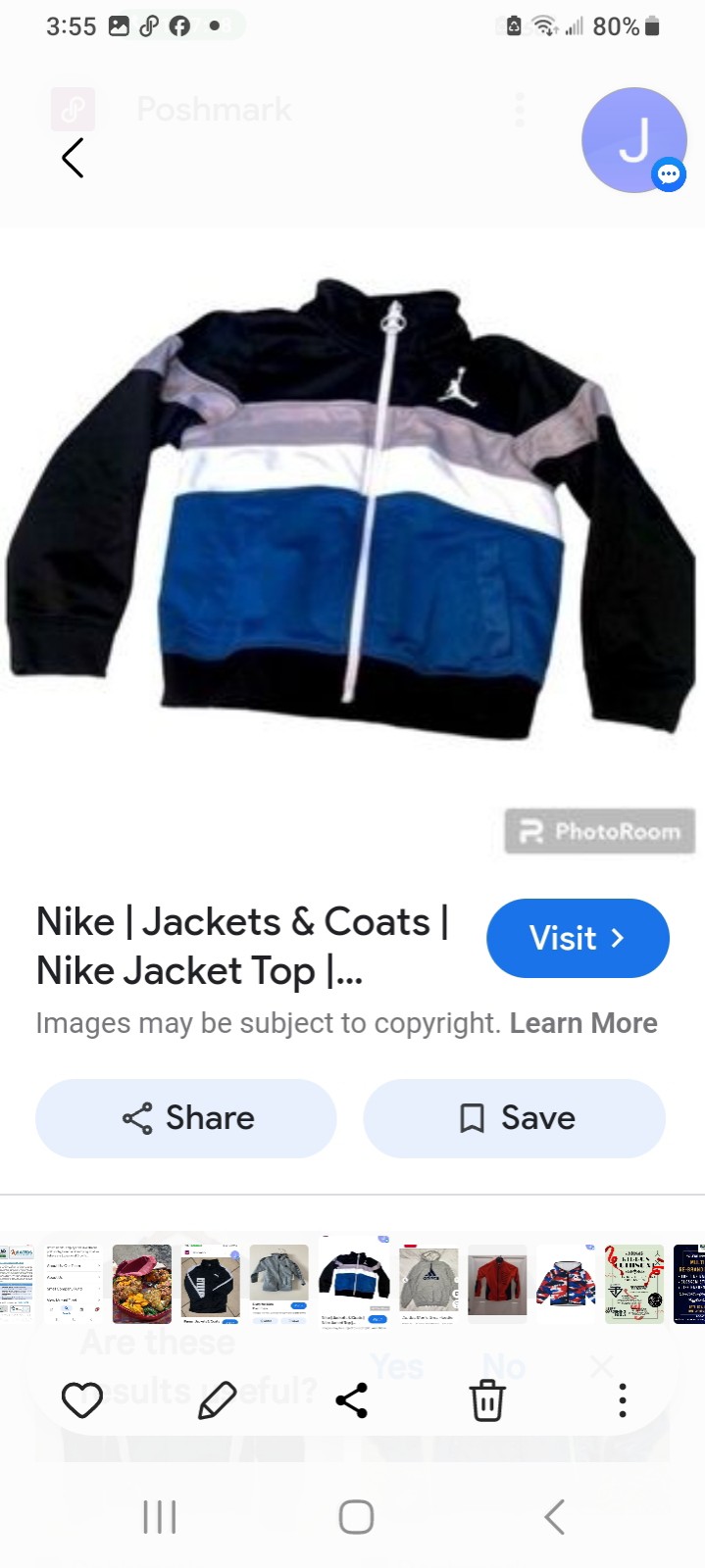
Task: Open the three-dot more options menu
Action: pyautogui.click(x=622, y=1400)
